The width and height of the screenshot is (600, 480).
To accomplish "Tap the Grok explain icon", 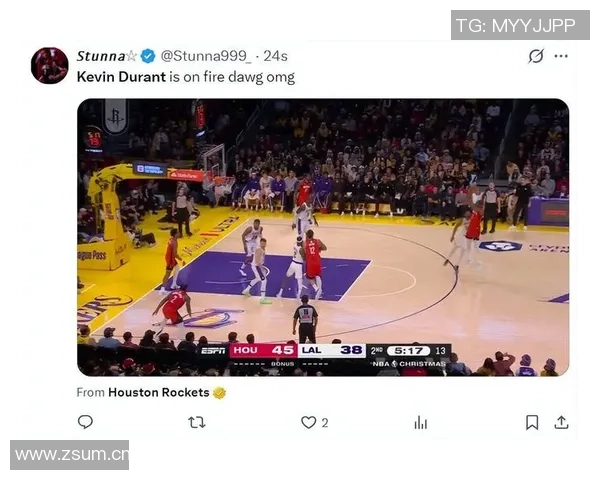I will (x=536, y=57).
